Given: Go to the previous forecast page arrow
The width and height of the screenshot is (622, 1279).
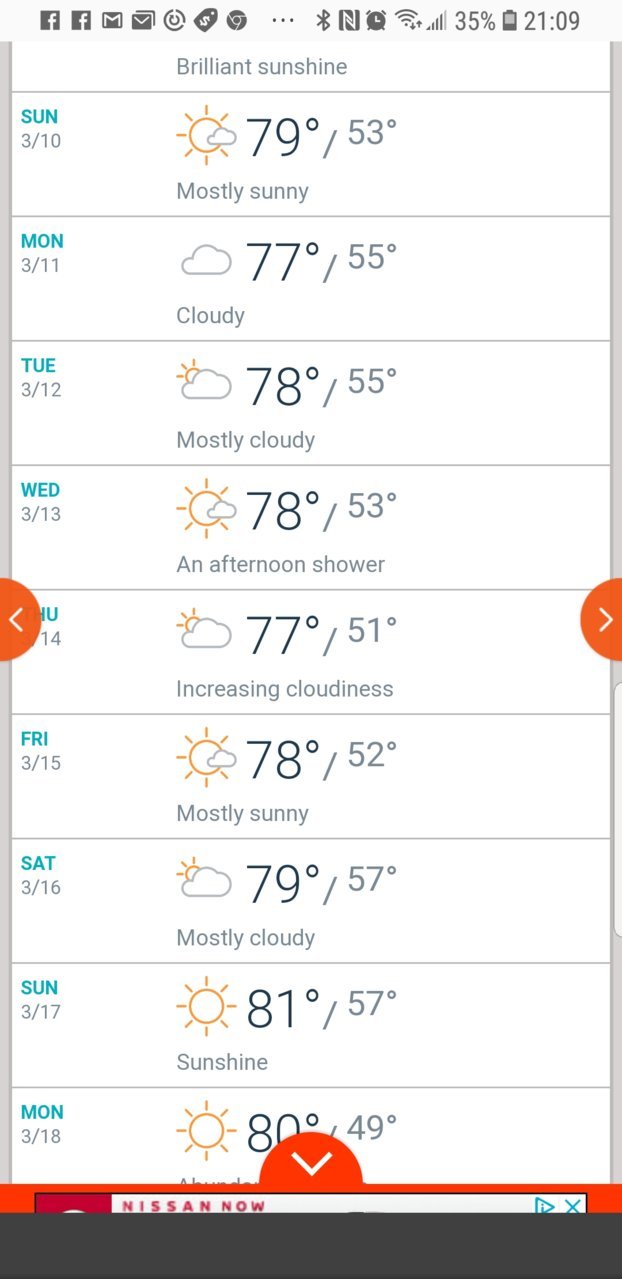Looking at the screenshot, I should click(x=17, y=620).
